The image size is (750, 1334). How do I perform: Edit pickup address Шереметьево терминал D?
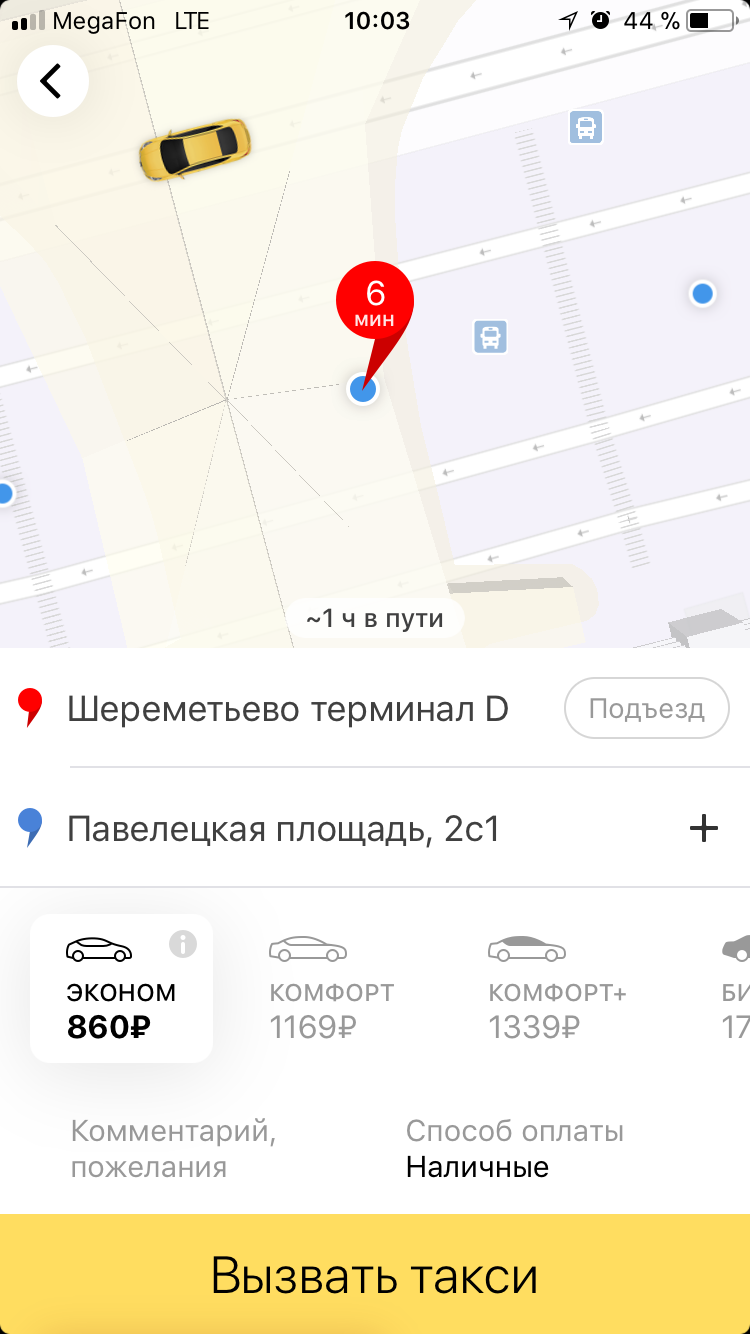pyautogui.click(x=288, y=710)
